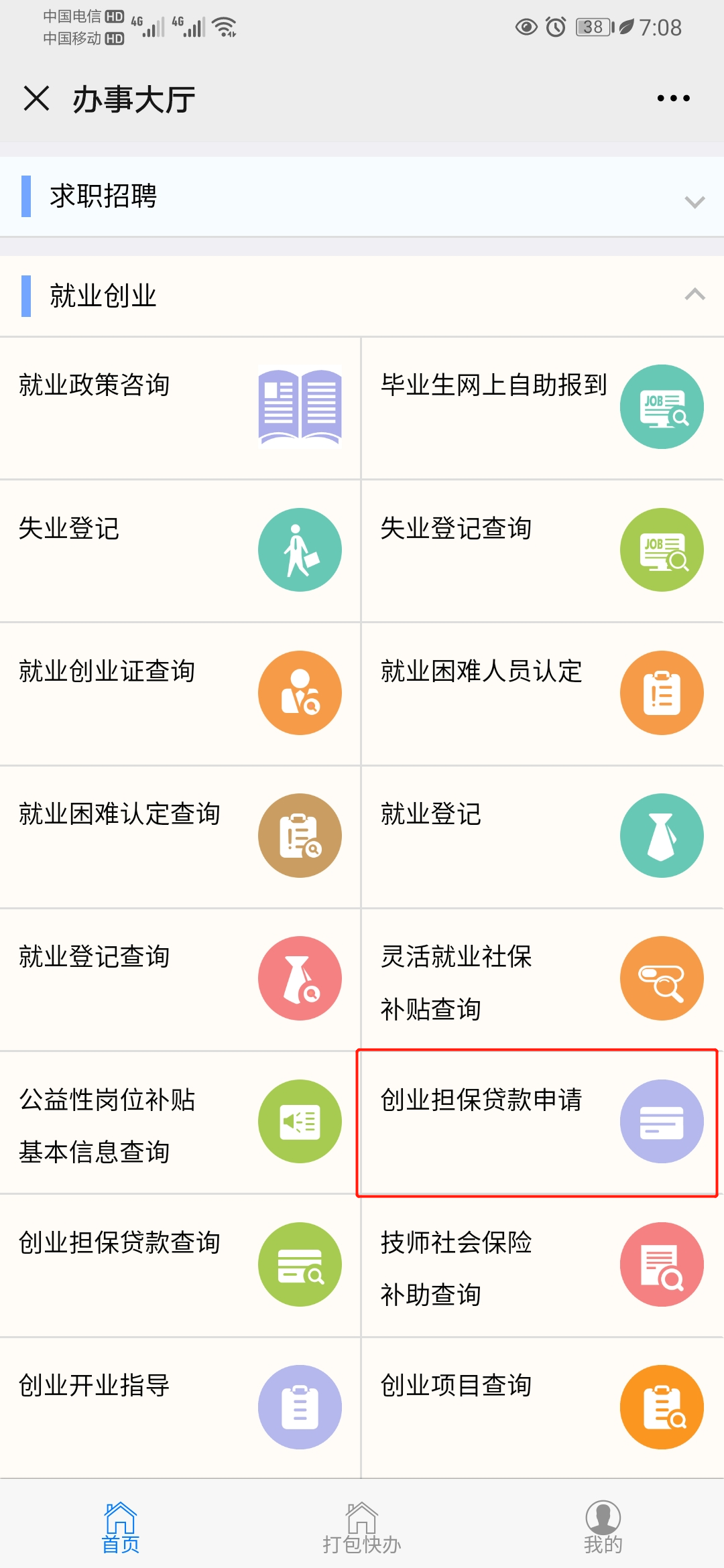Viewport: 724px width, 1568px height.
Task: Select the 公益性岗位补贴 speaker icon
Action: click(x=300, y=1121)
